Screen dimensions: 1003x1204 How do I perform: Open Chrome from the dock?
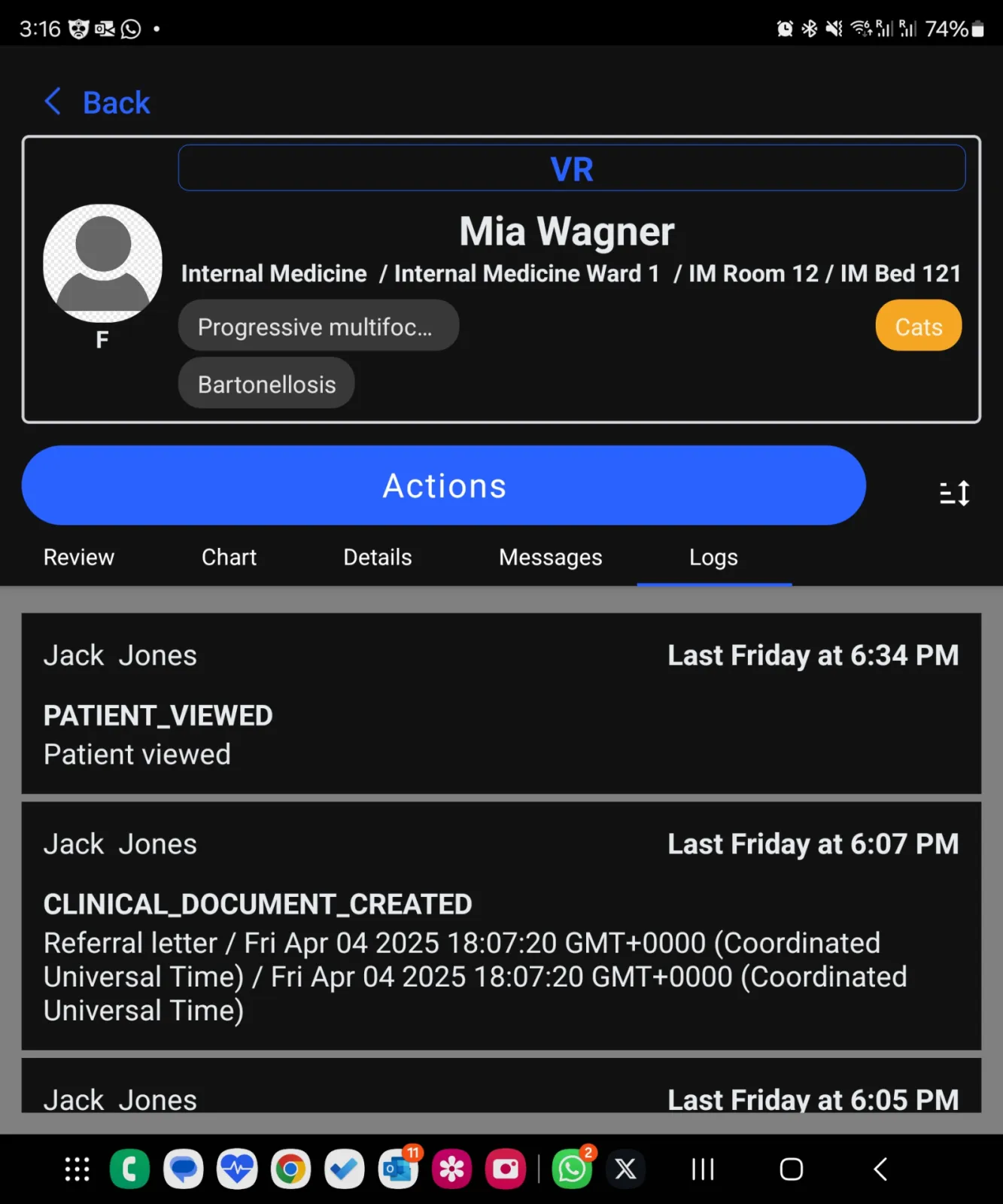pyautogui.click(x=290, y=1169)
